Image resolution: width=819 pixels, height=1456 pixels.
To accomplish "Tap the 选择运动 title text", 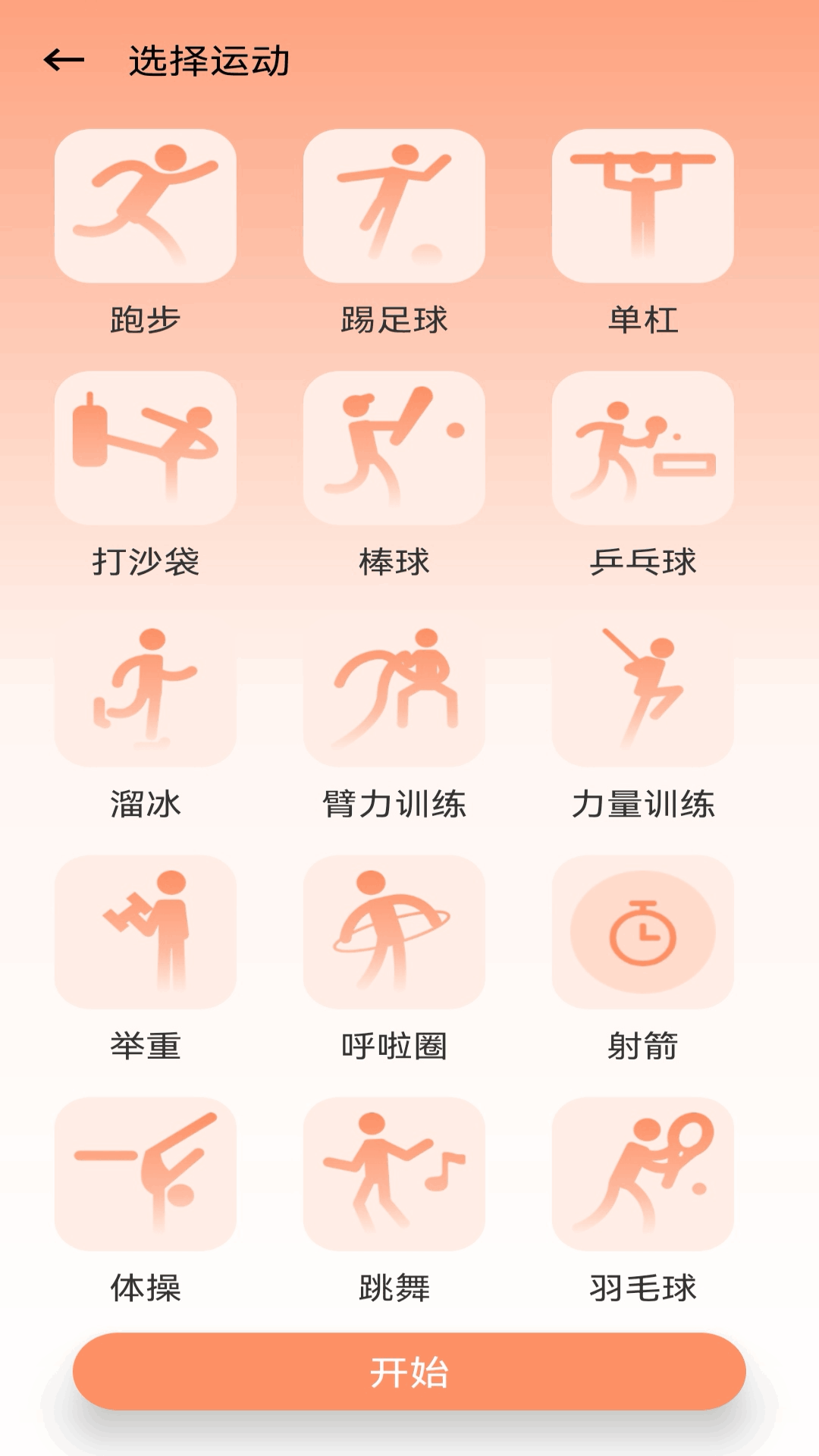I will [x=212, y=62].
